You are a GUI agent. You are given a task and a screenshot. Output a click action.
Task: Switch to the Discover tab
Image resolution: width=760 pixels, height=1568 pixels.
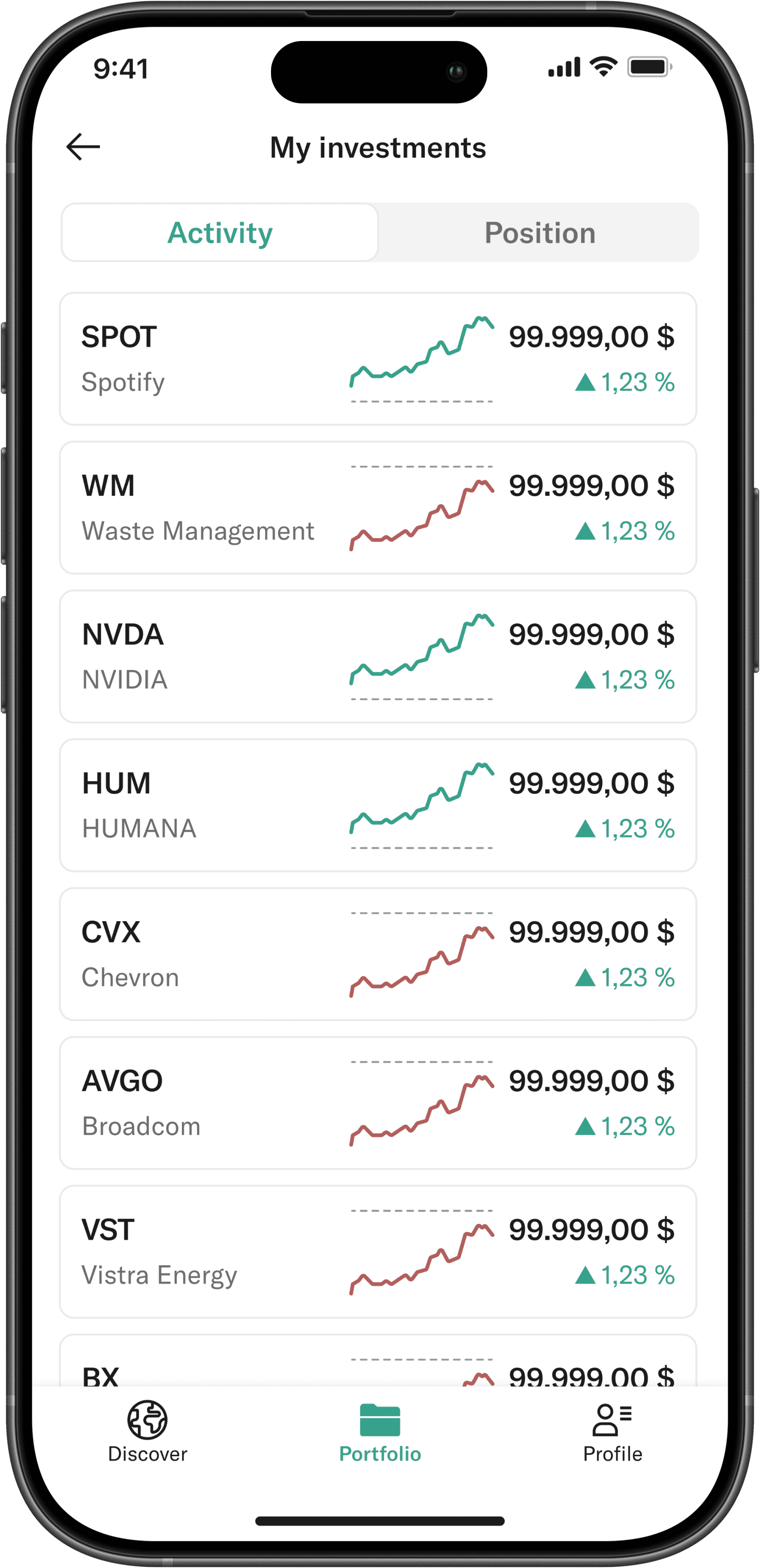(147, 1432)
